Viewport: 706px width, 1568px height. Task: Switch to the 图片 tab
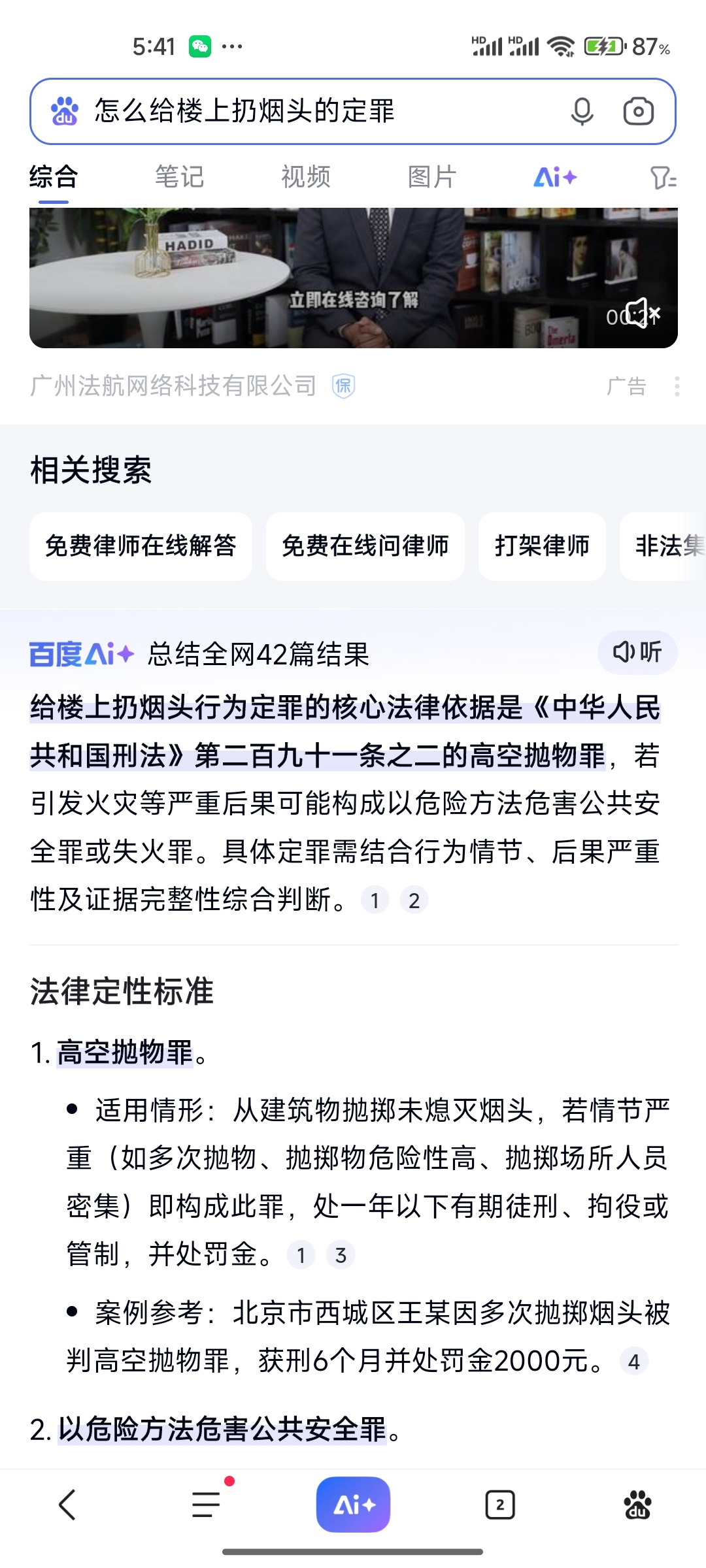(432, 176)
